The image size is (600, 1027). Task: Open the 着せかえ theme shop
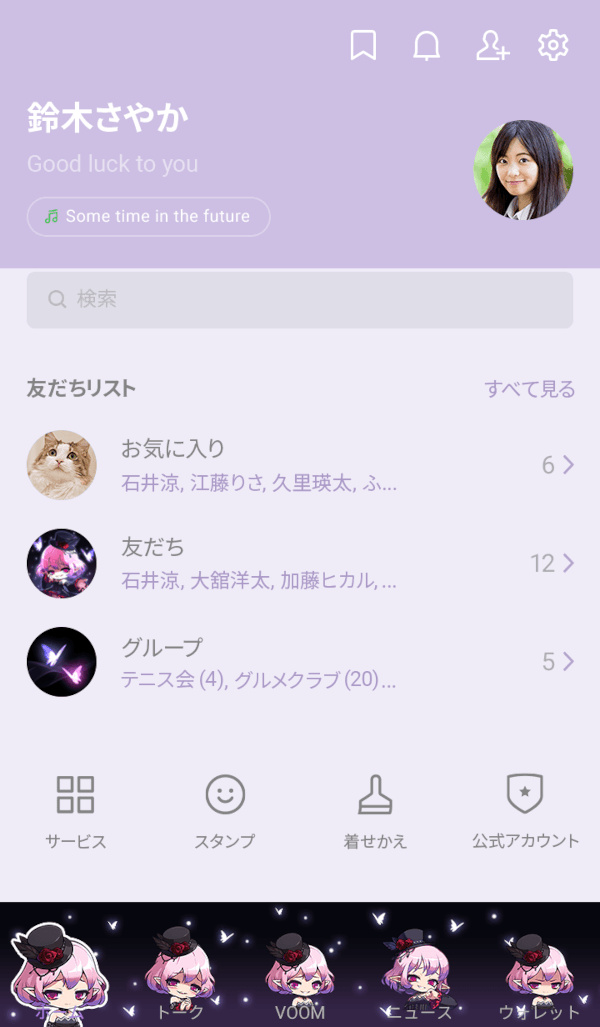point(375,812)
